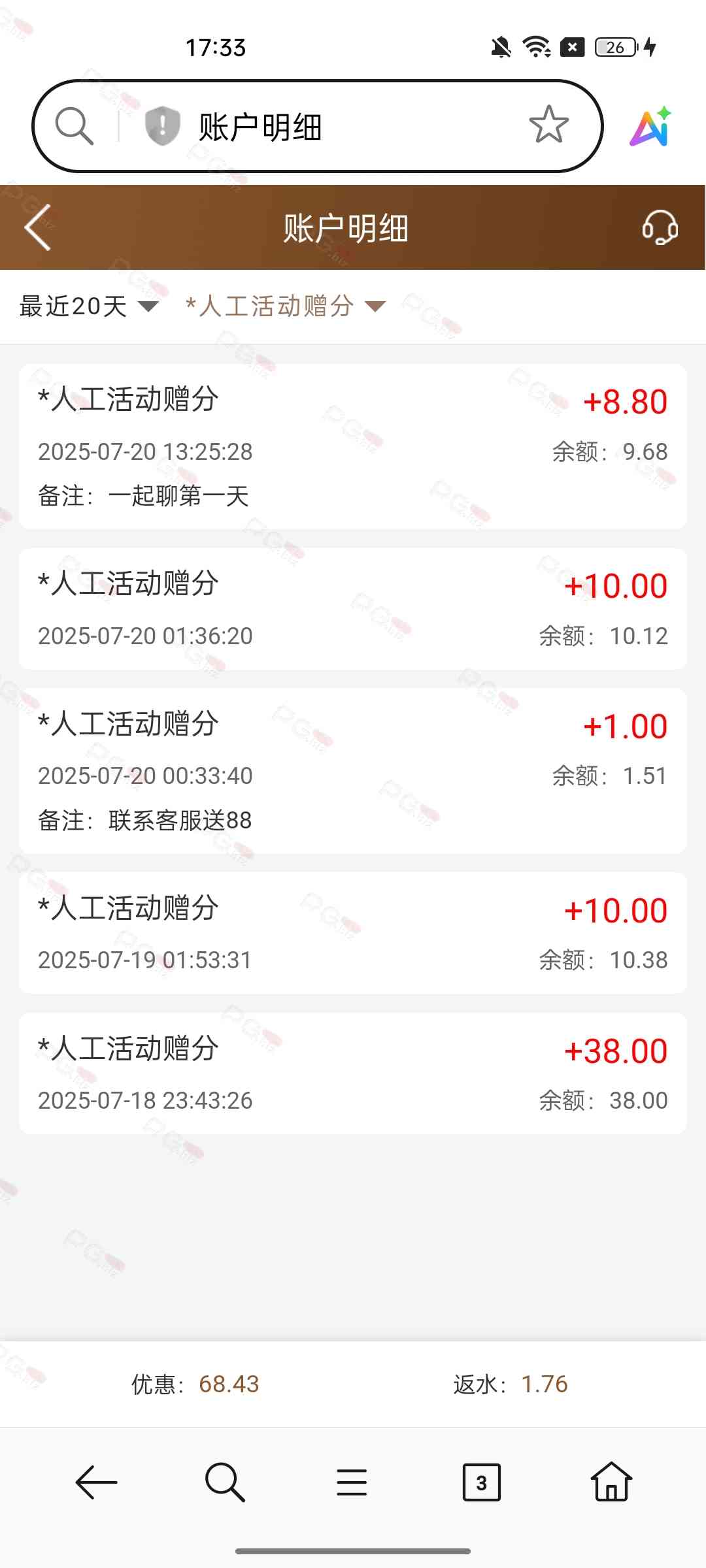This screenshot has height=1568, width=706.
Task: Expand the *人工活动赠分 type filter
Action: pyautogui.click(x=286, y=306)
